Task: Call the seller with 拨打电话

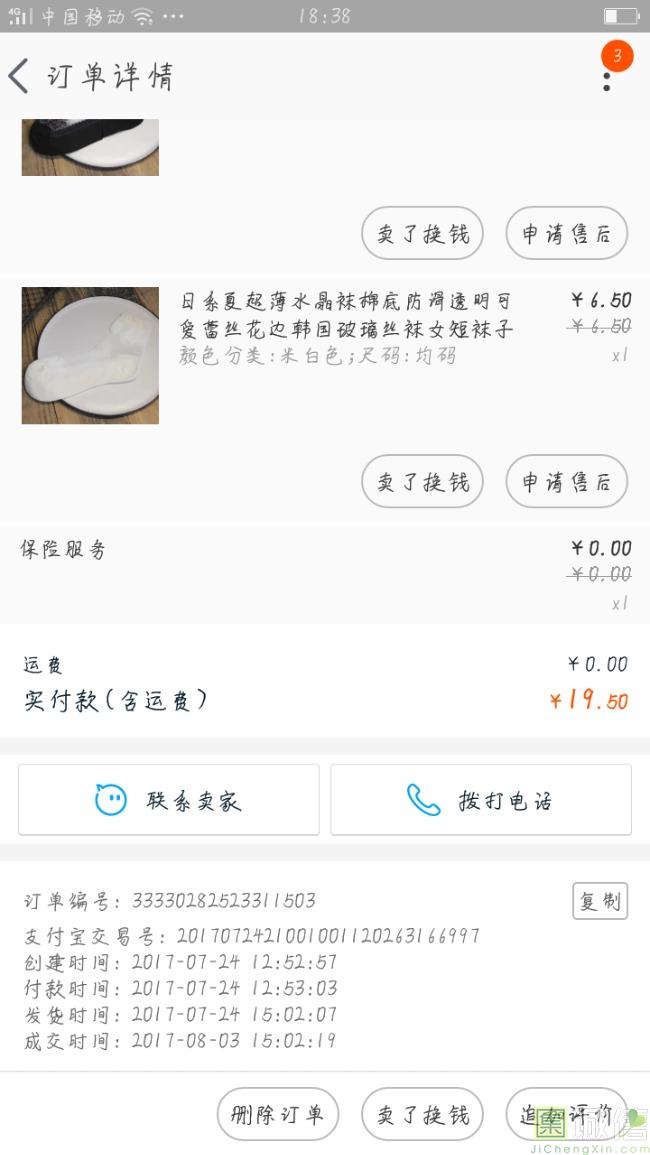Action: pyautogui.click(x=481, y=800)
